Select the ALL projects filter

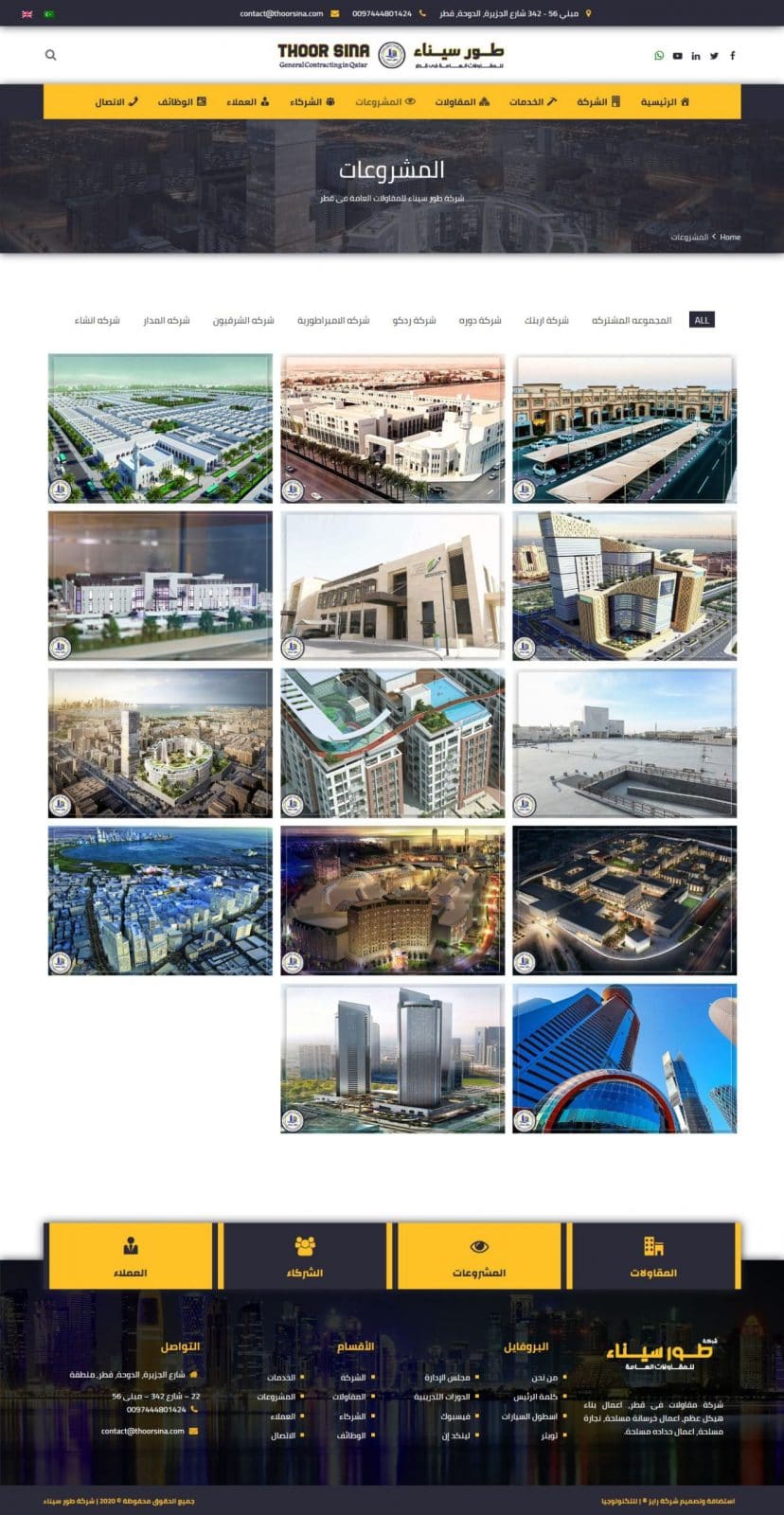(702, 320)
